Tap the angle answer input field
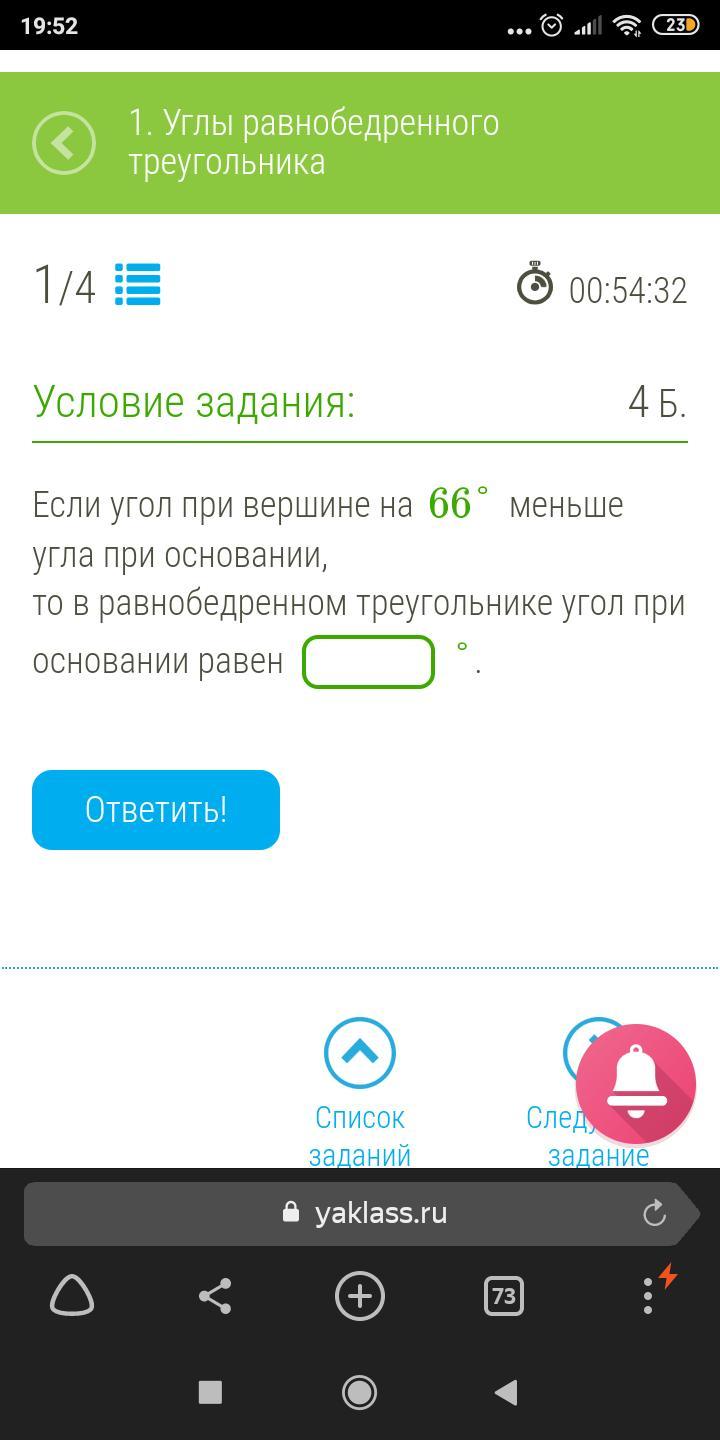This screenshot has width=720, height=1440. 368,662
